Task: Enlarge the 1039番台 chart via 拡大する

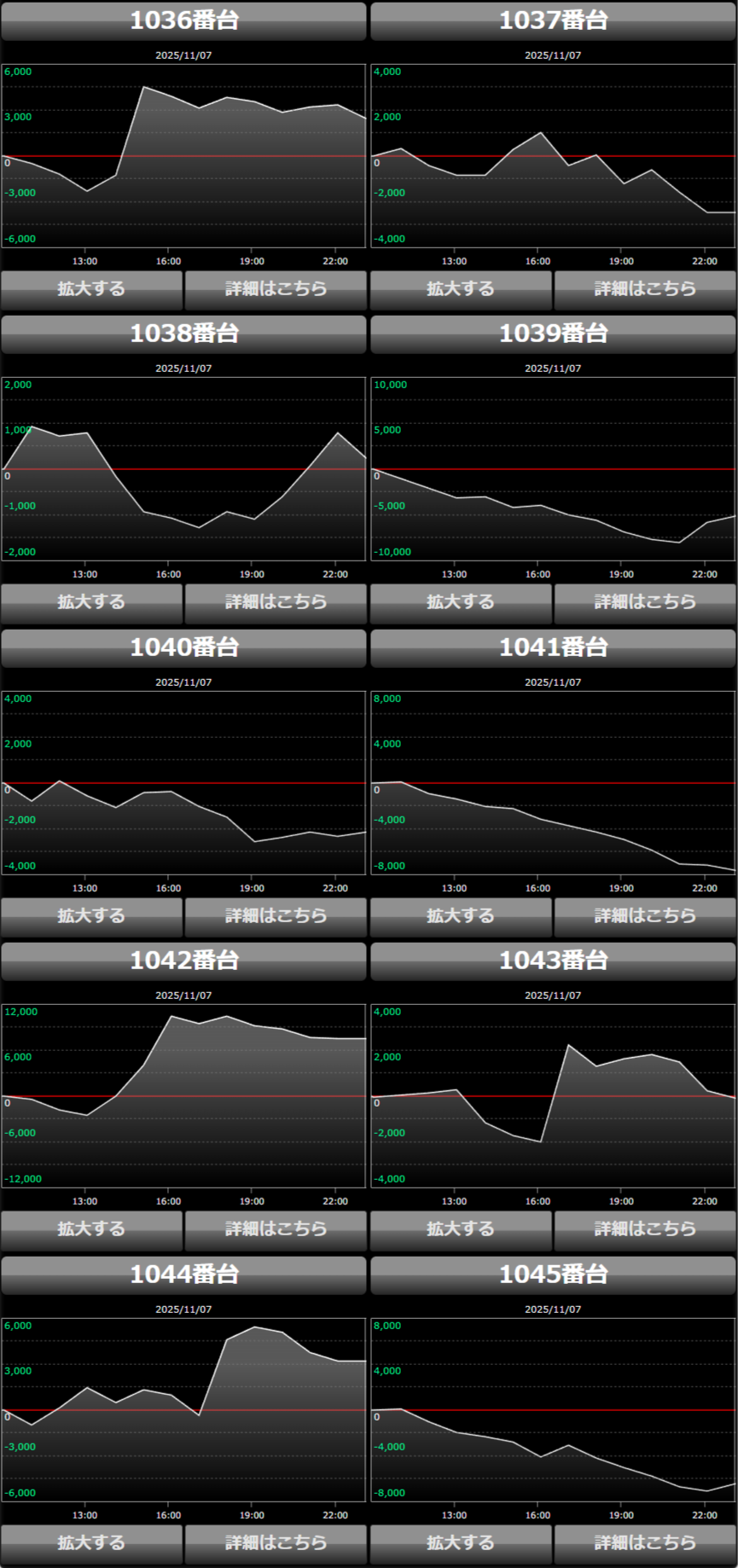Action: pos(461,602)
